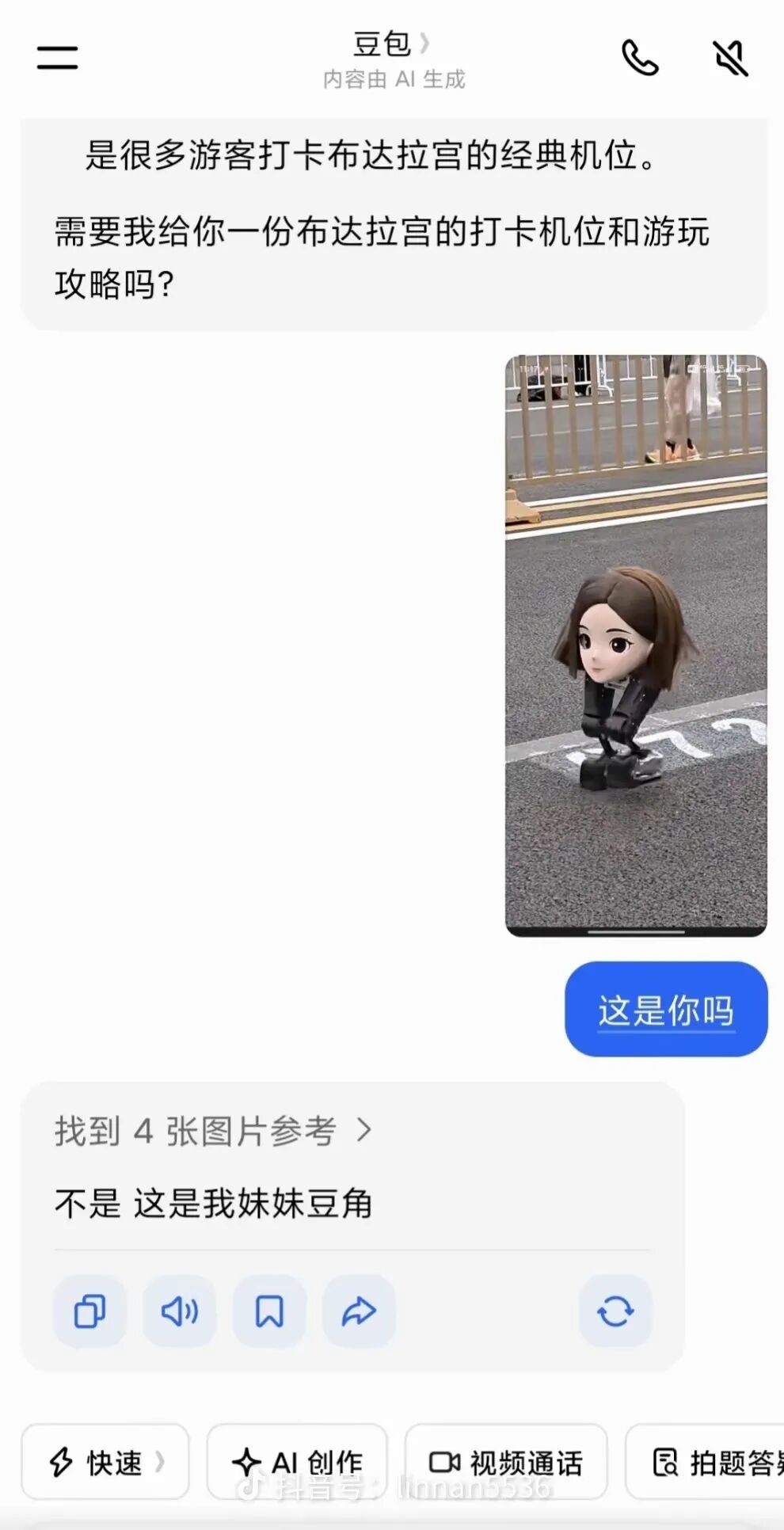Play the reply aloud
This screenshot has width=784, height=1530.
(x=180, y=1311)
